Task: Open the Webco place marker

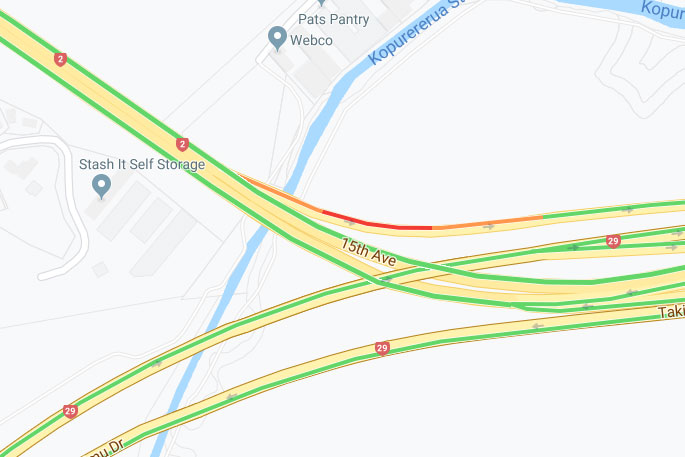Action: click(x=278, y=39)
